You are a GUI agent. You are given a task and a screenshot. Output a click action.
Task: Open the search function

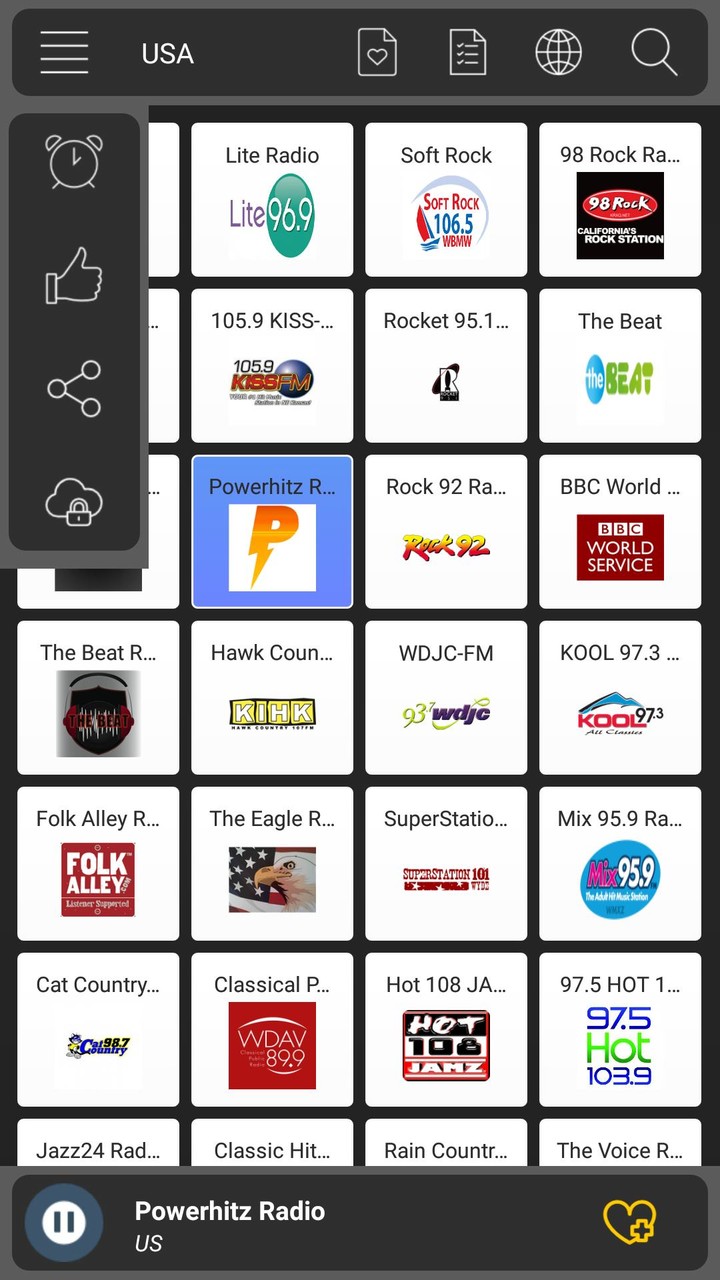point(654,53)
